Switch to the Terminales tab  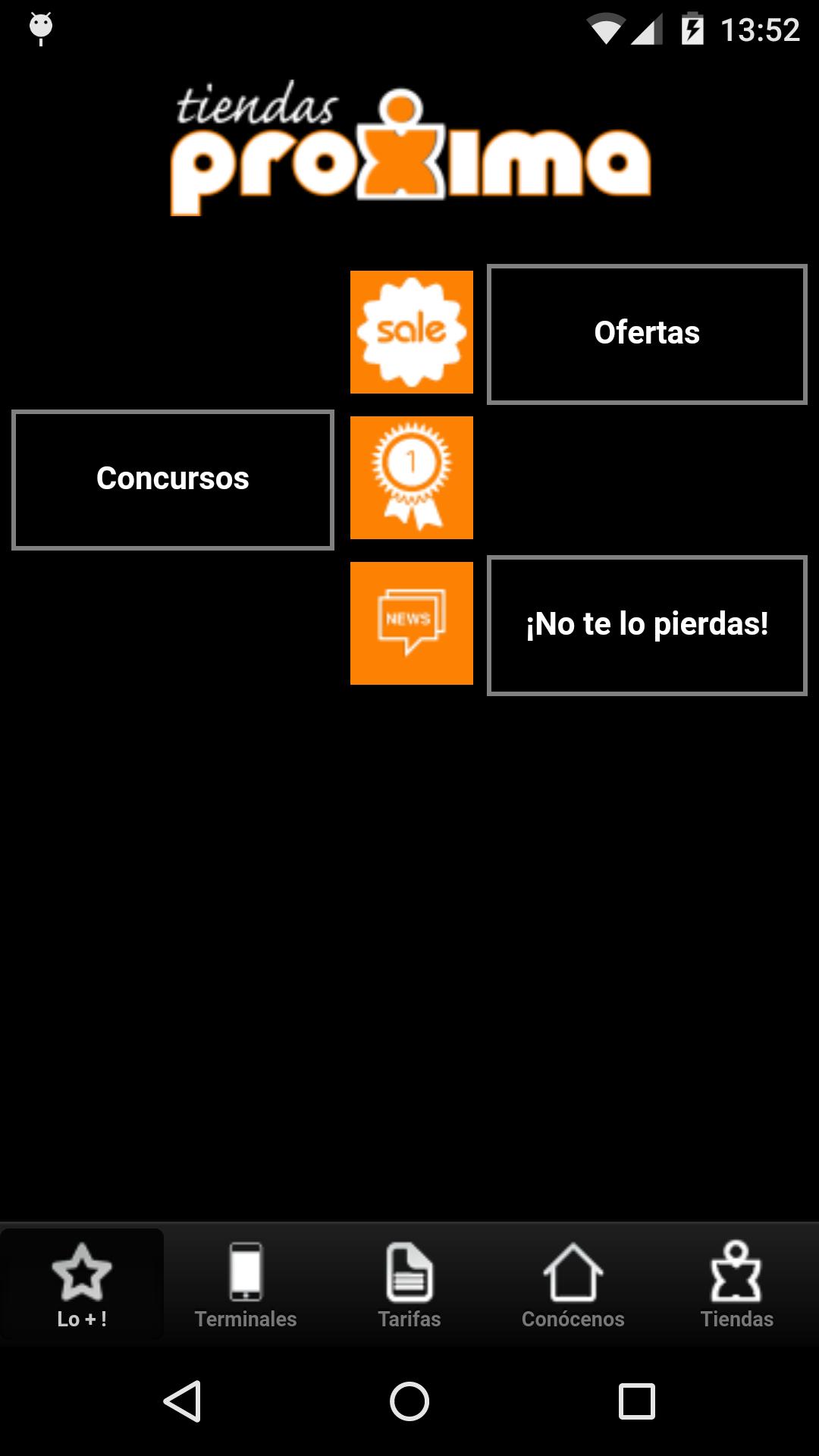coord(246,1285)
